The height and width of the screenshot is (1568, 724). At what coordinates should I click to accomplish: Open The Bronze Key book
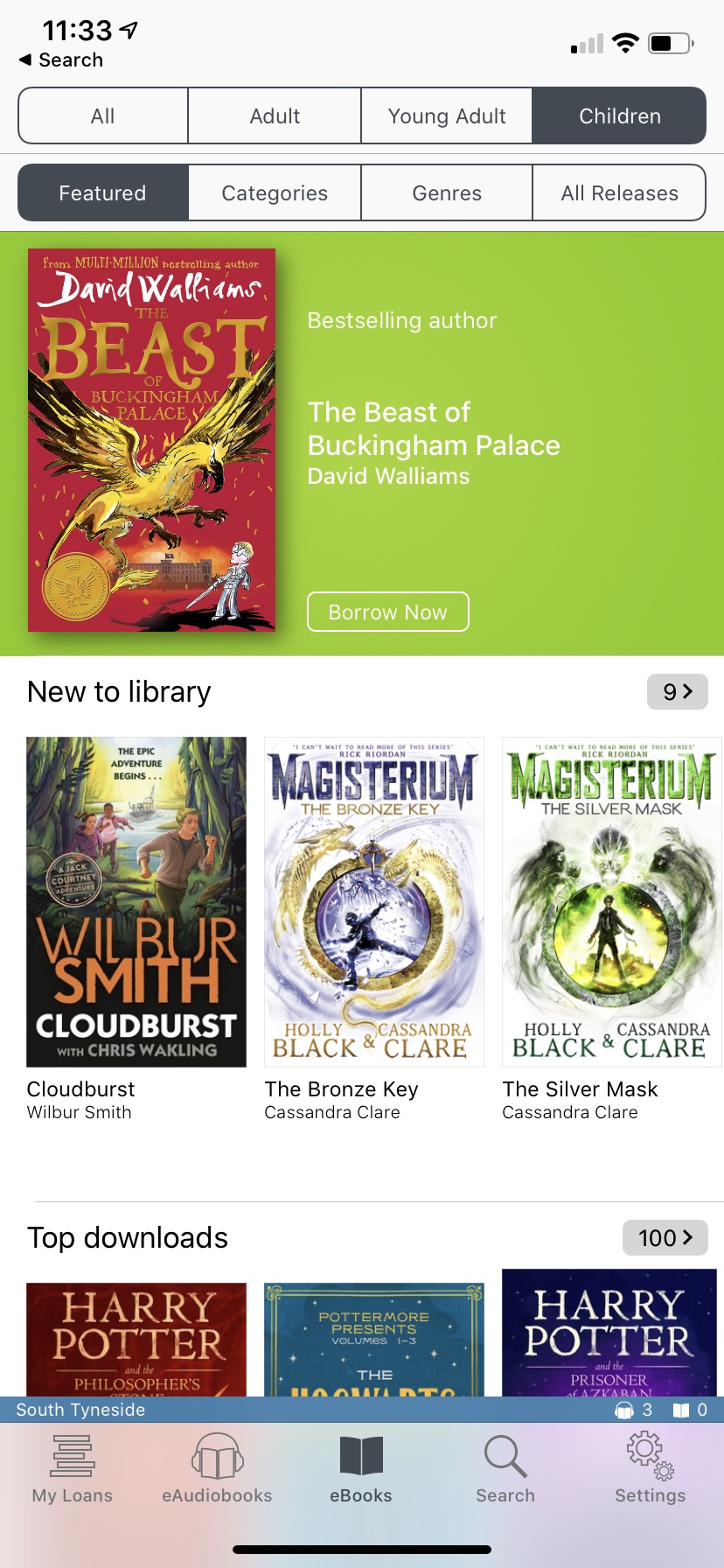pyautogui.click(x=374, y=902)
